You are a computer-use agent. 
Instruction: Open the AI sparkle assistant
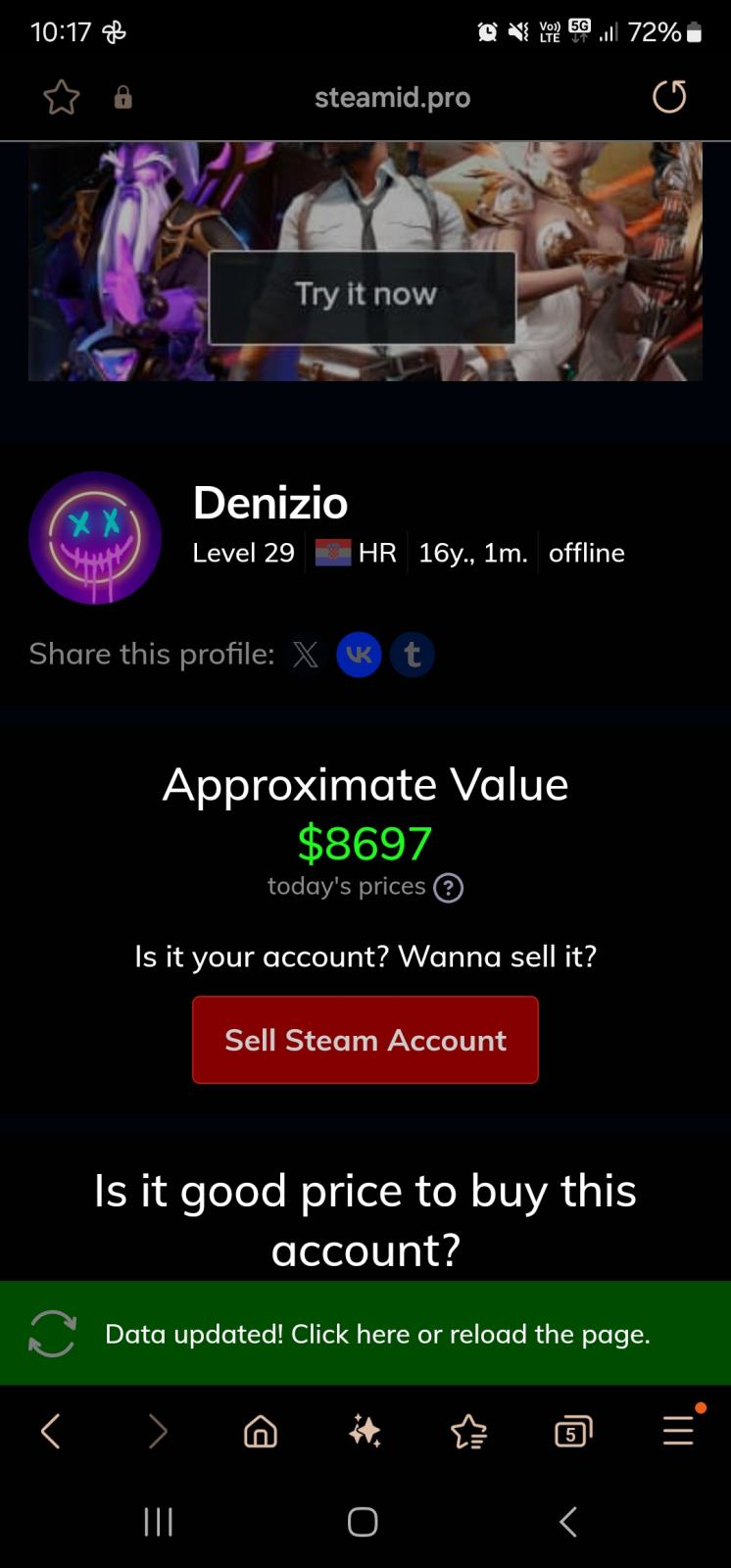tap(365, 1434)
